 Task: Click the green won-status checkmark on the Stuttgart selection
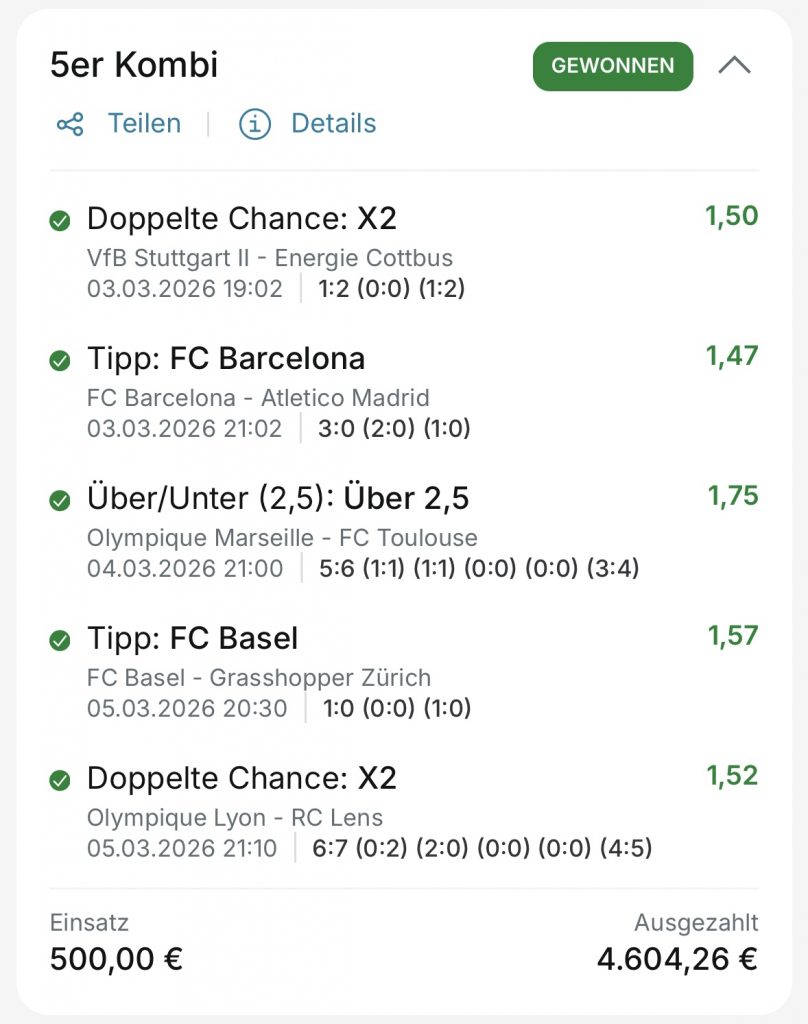tap(62, 219)
